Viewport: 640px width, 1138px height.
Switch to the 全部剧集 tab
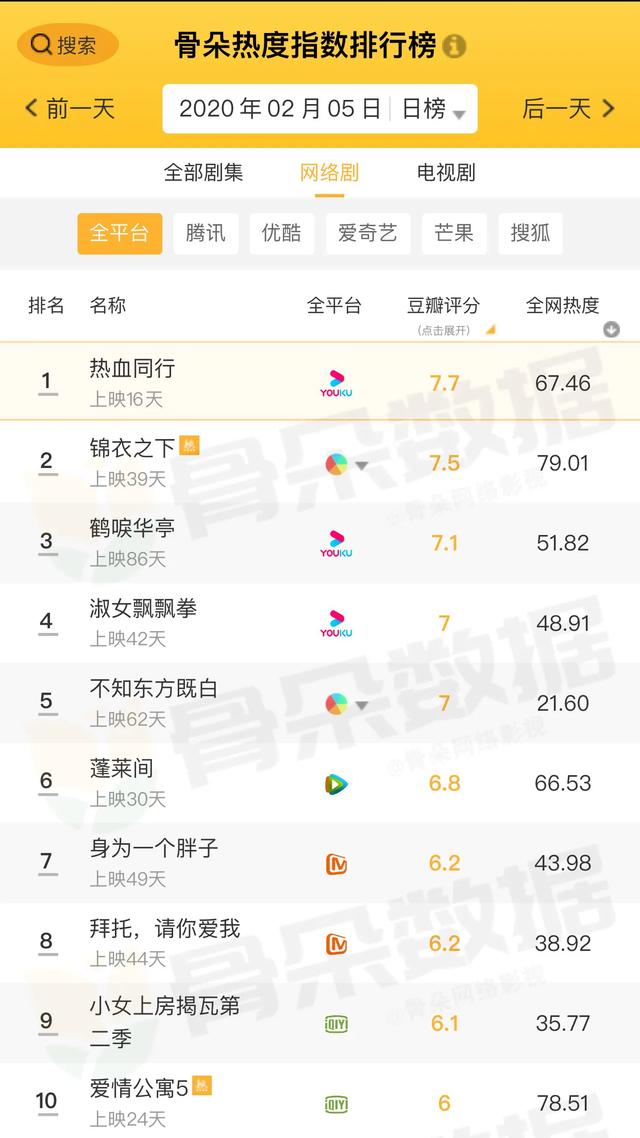[x=203, y=173]
